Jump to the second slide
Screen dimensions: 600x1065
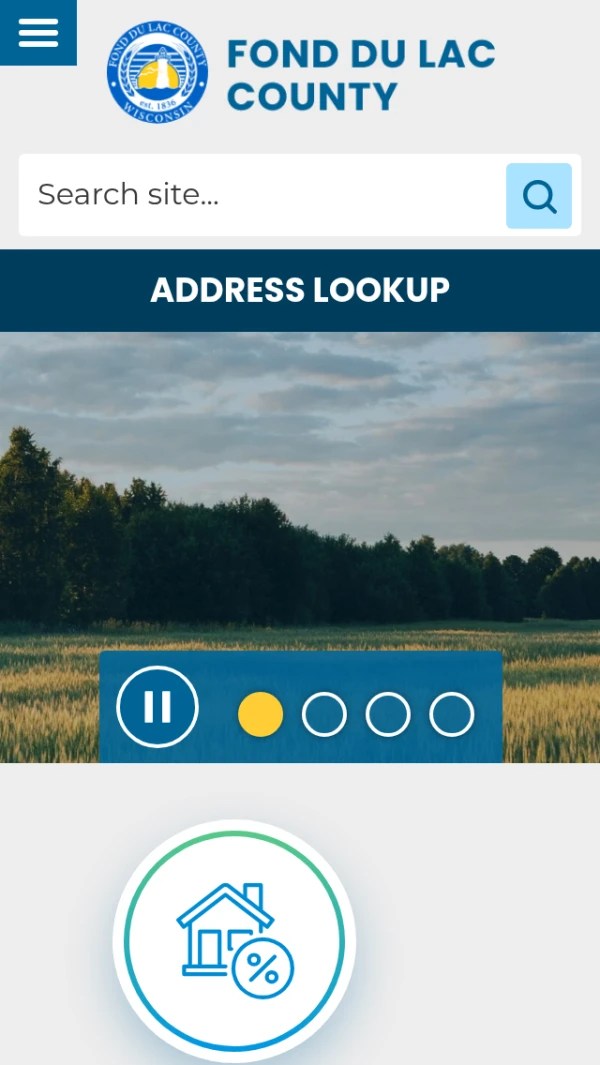tap(324, 715)
